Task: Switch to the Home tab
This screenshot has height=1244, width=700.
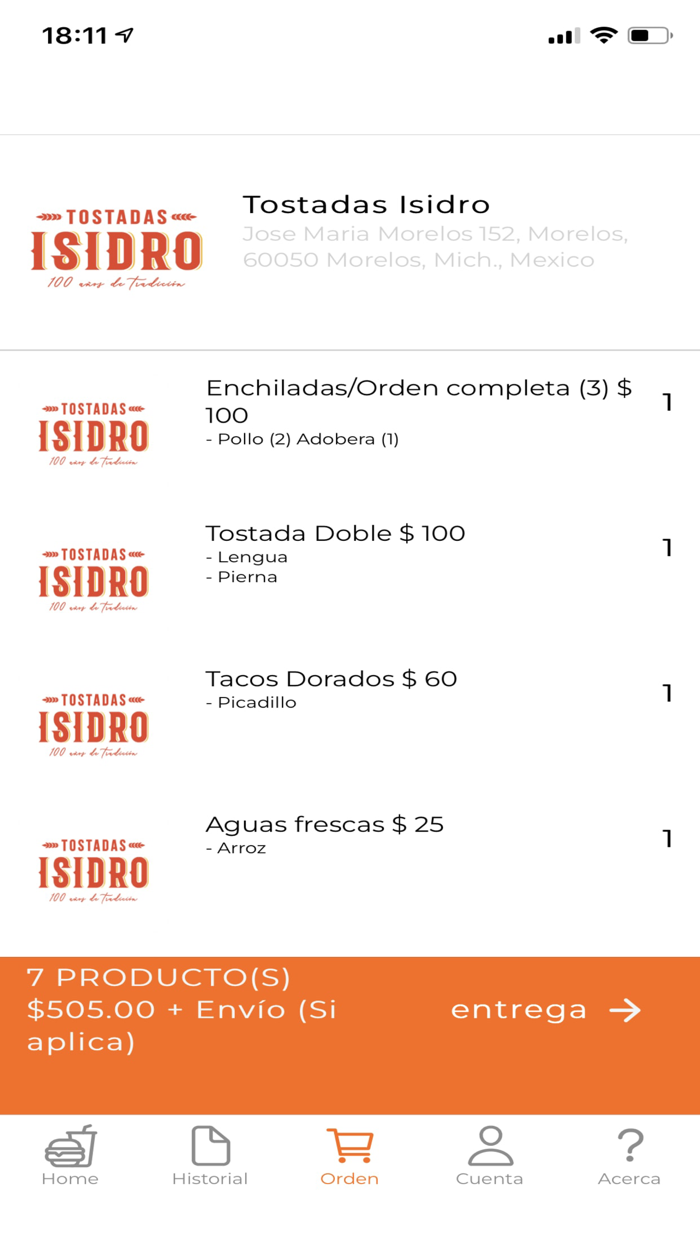Action: 70,1156
